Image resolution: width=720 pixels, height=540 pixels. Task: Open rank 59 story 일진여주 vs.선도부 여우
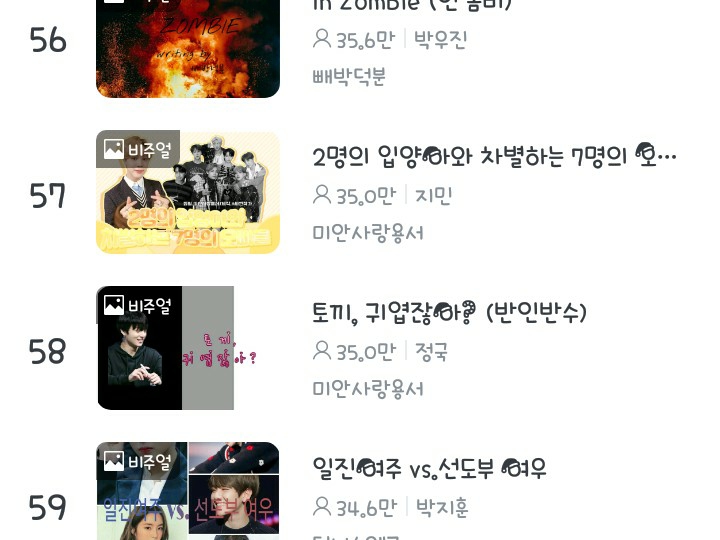tap(429, 469)
